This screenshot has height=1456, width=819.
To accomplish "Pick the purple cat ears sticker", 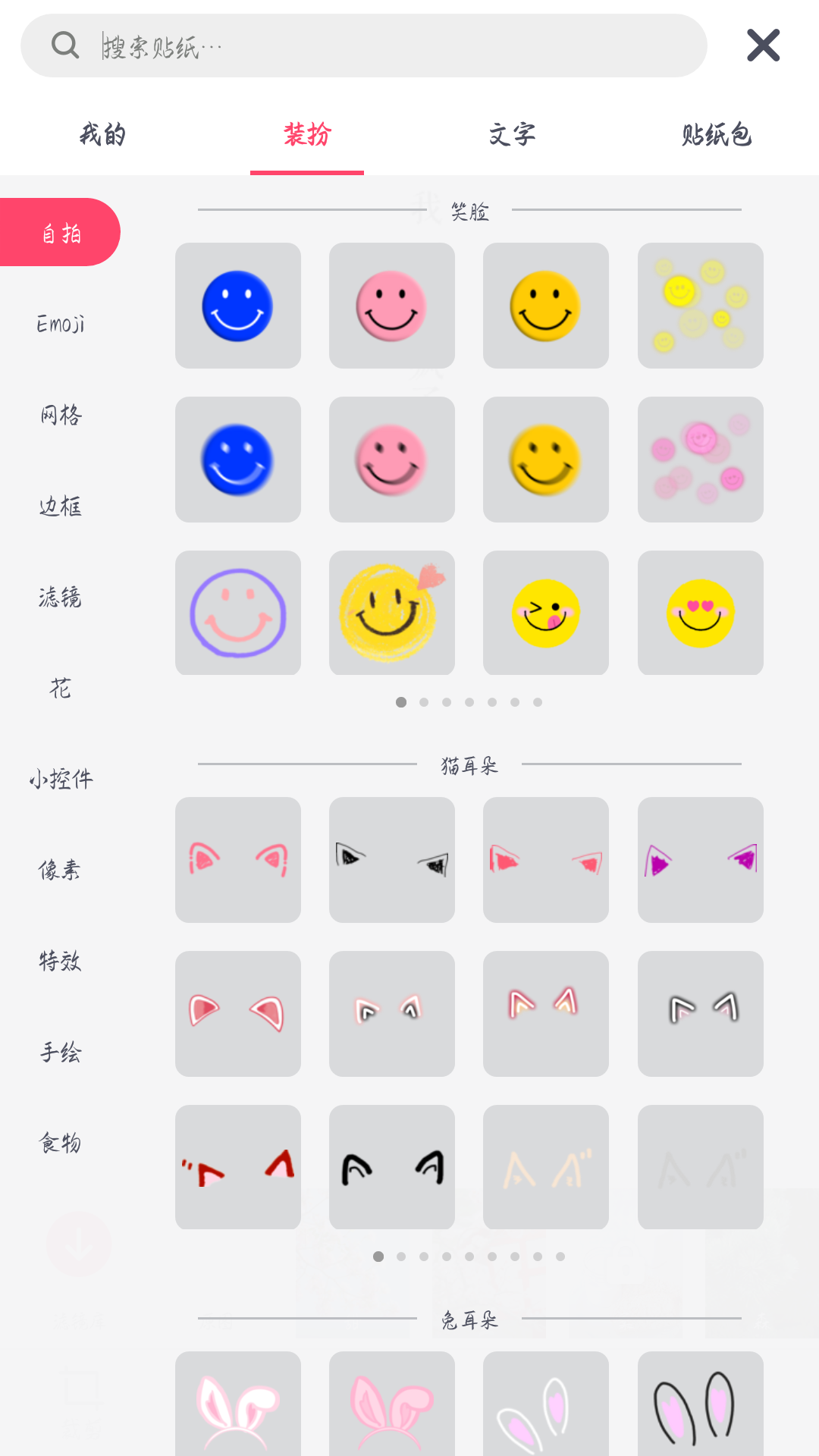I will 700,859.
